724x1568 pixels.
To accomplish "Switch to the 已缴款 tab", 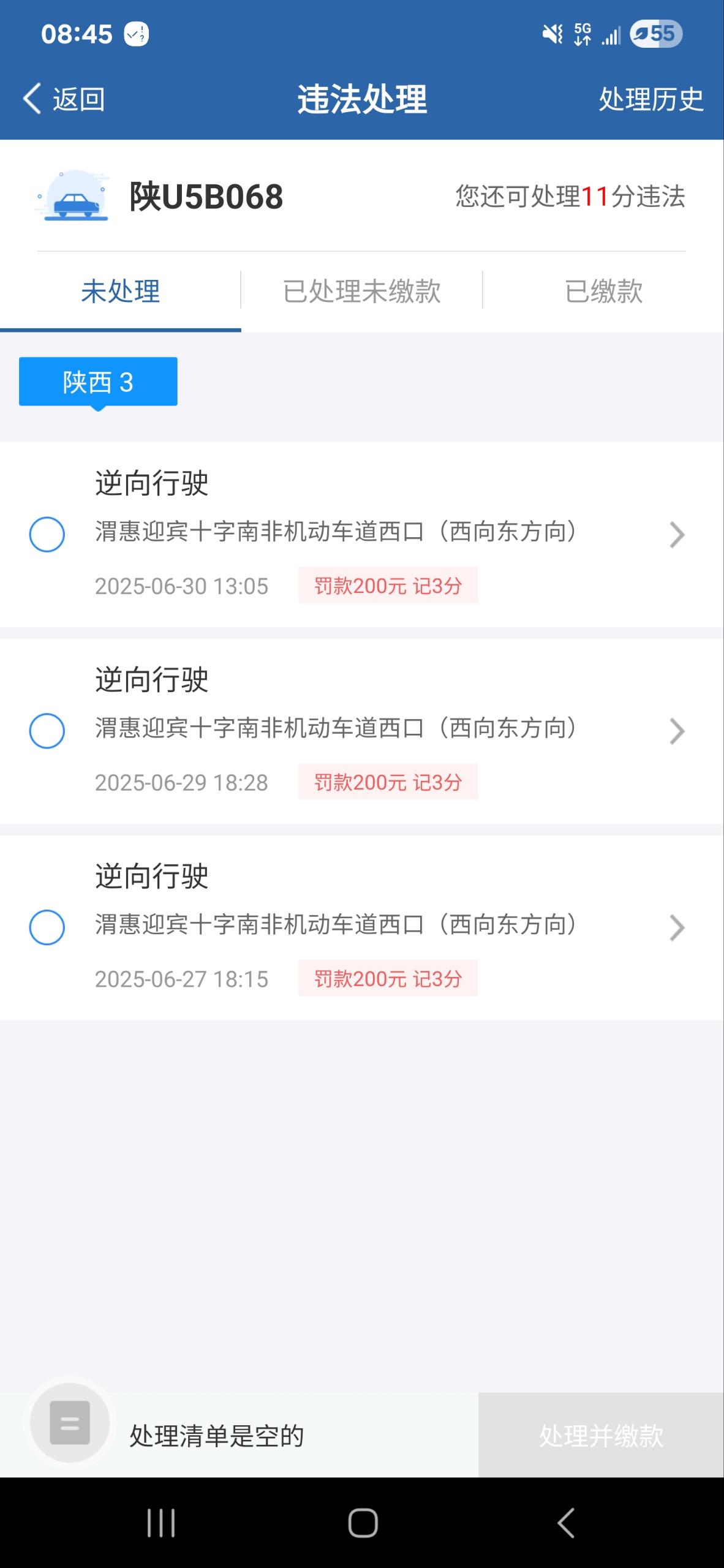I will [603, 292].
